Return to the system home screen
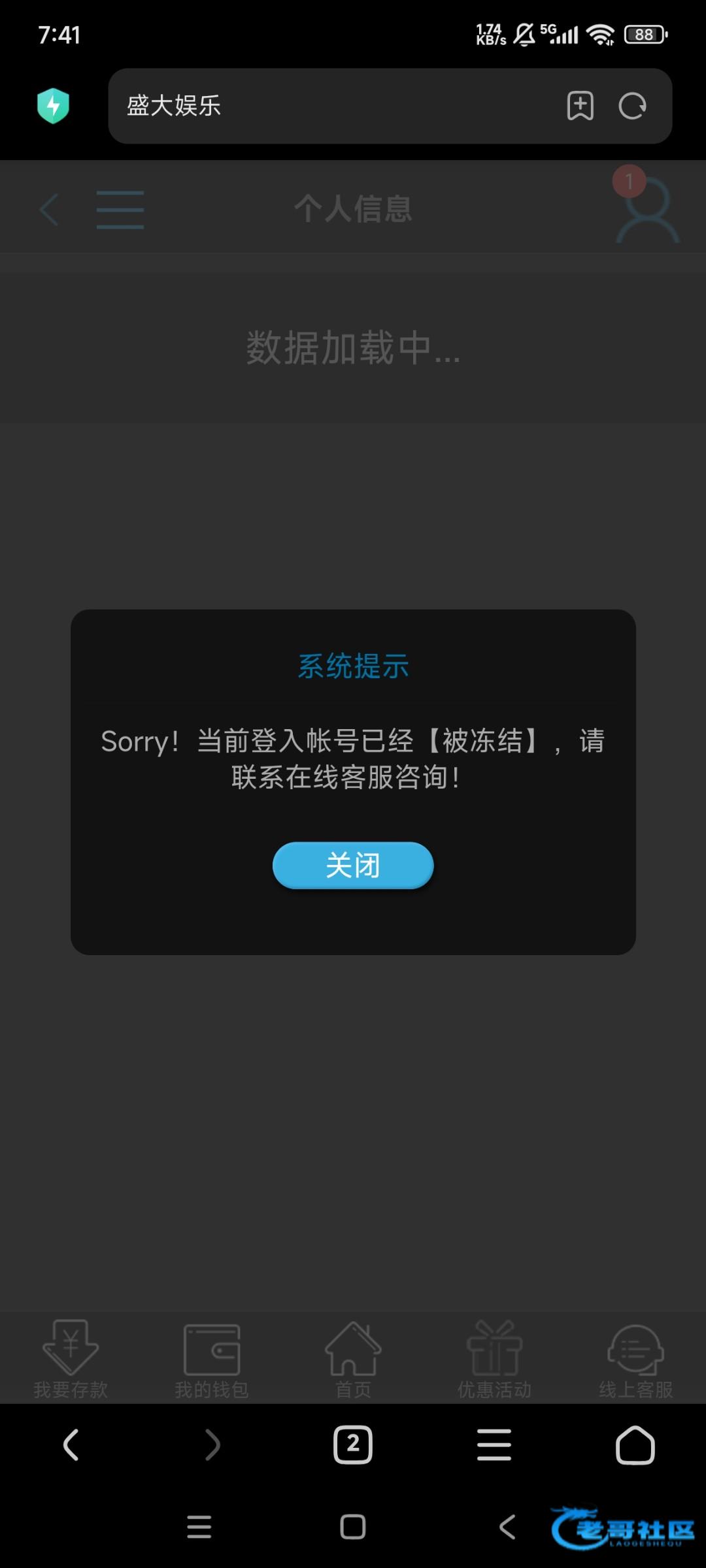 tap(353, 1527)
